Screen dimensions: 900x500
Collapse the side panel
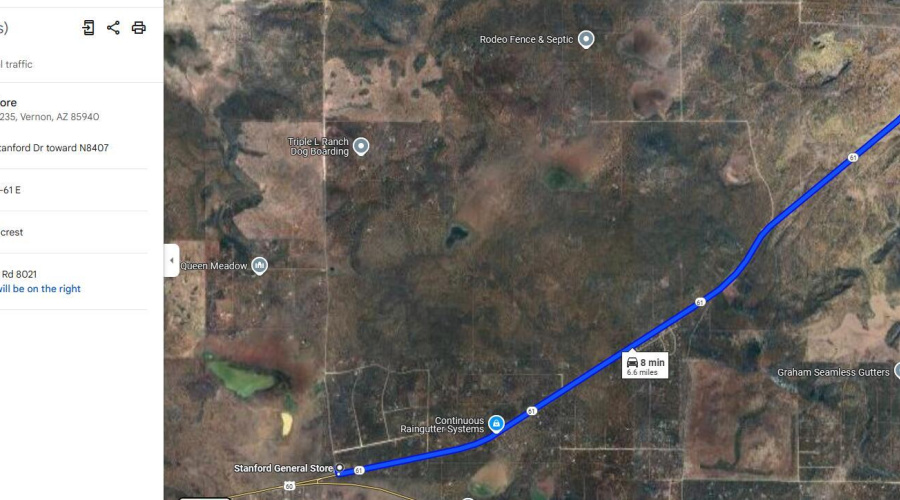point(171,260)
